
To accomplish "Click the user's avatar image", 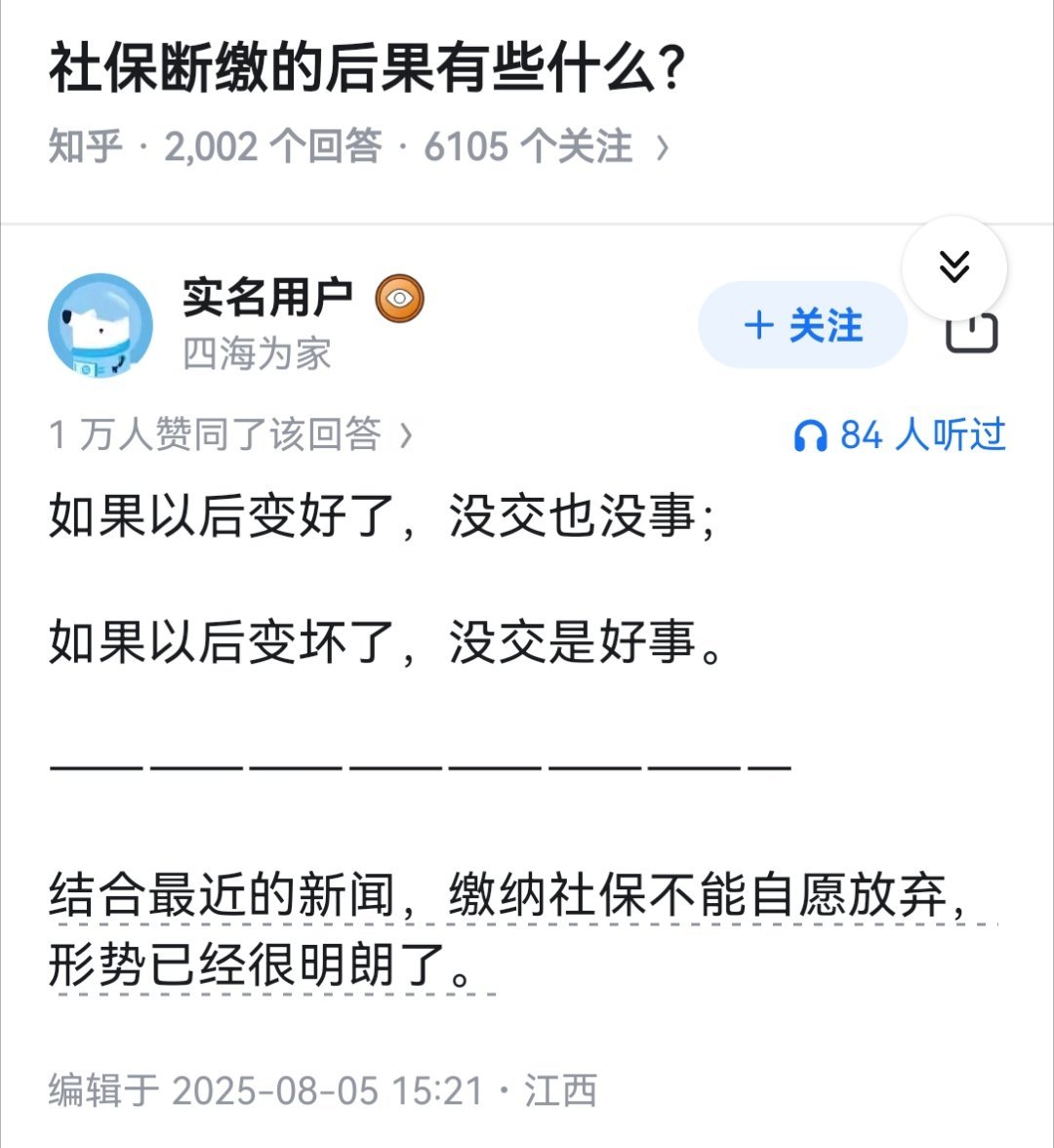I will point(101,327).
